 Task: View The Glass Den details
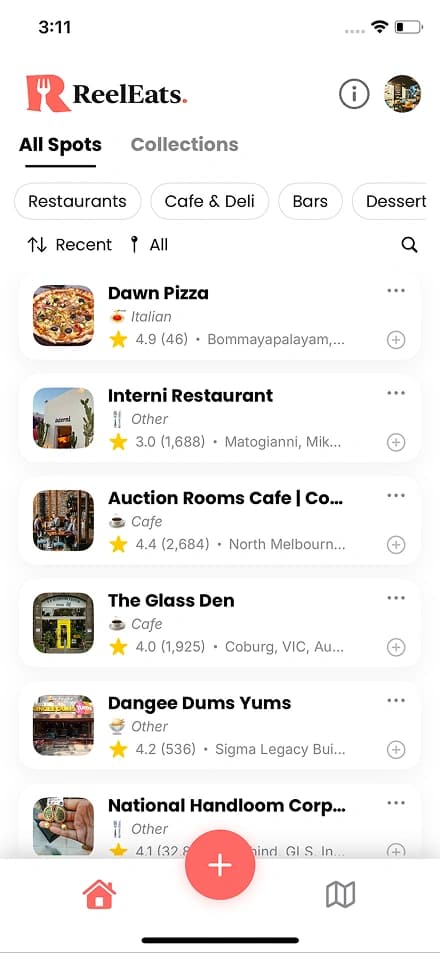219,623
